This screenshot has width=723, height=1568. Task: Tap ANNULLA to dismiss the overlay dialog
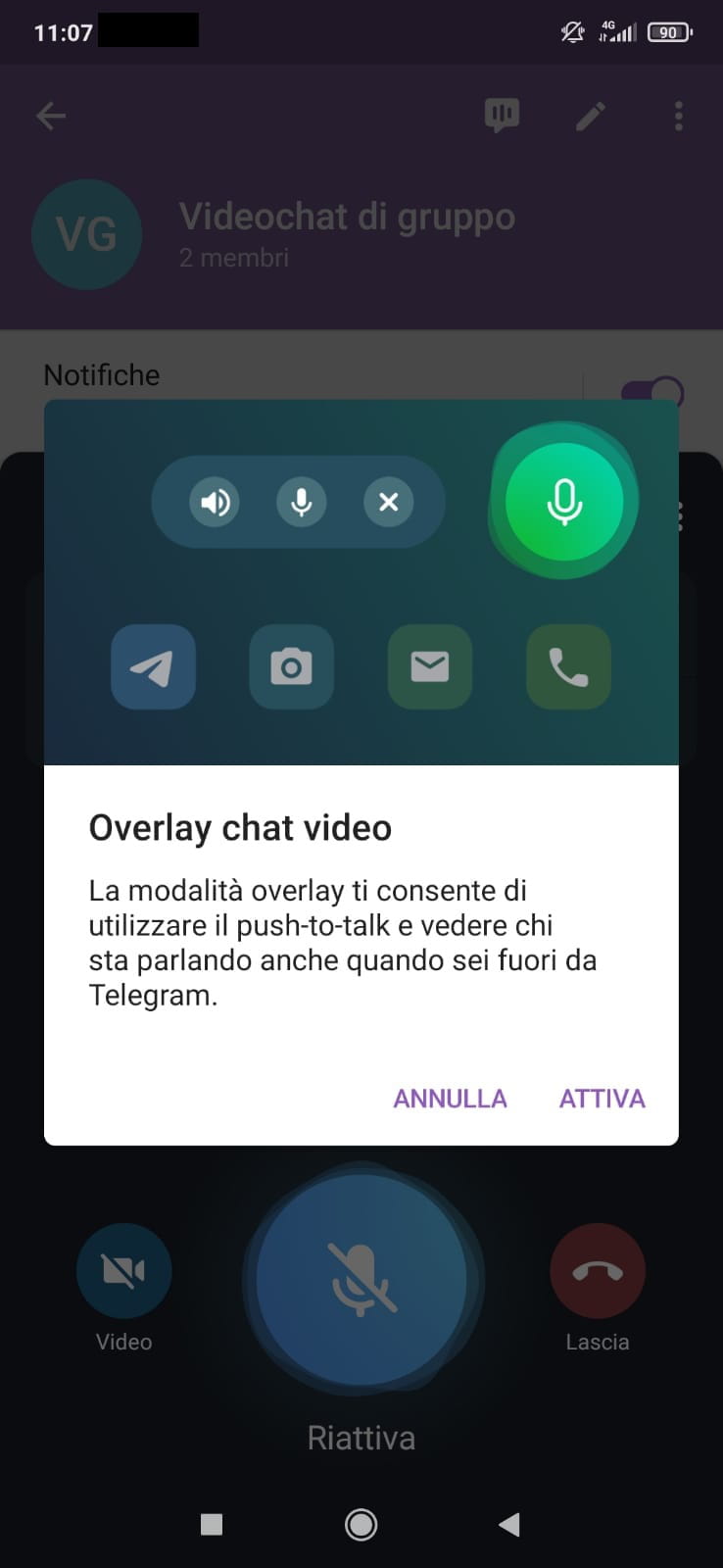pyautogui.click(x=450, y=1099)
